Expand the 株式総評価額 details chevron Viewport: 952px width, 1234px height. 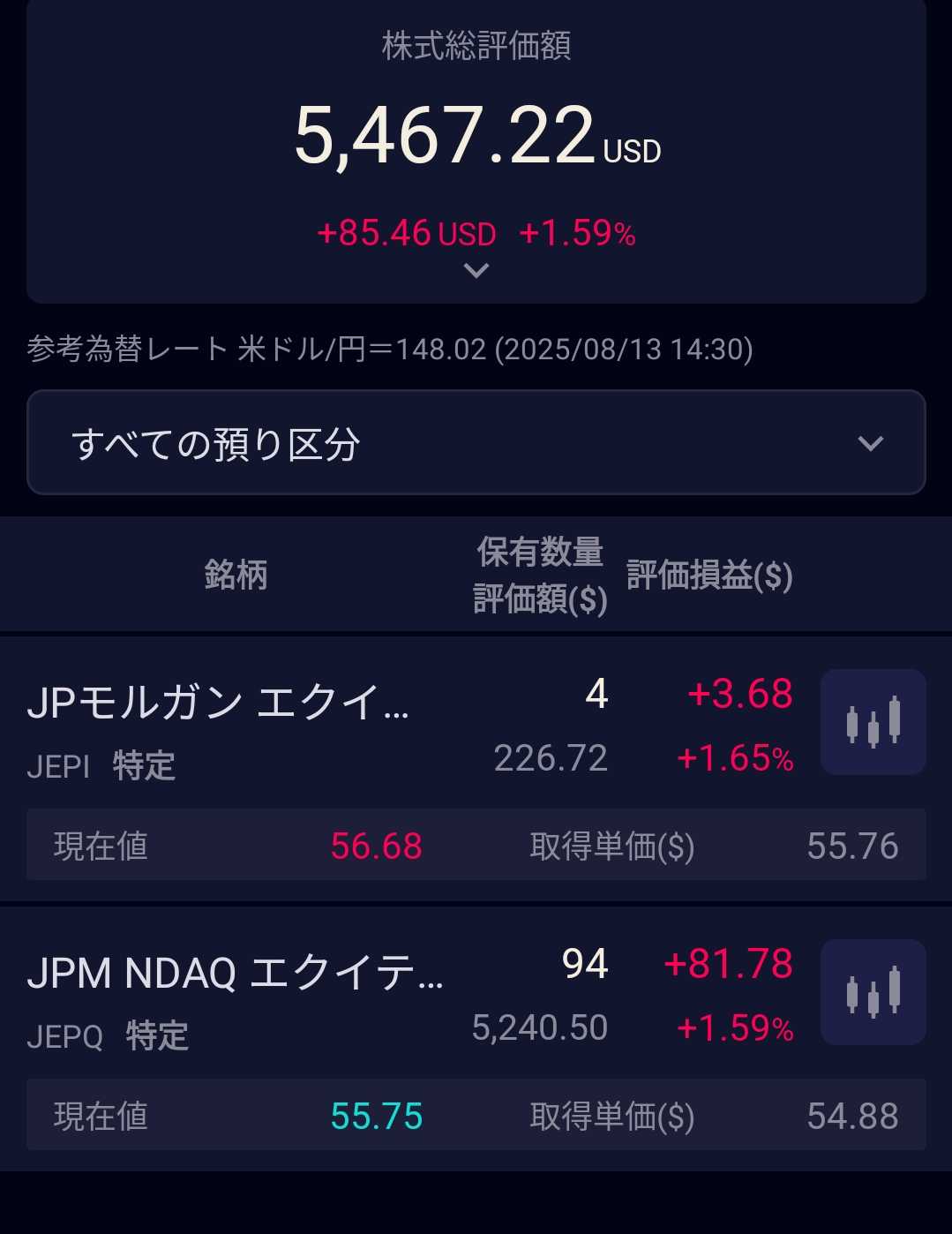coord(476,271)
